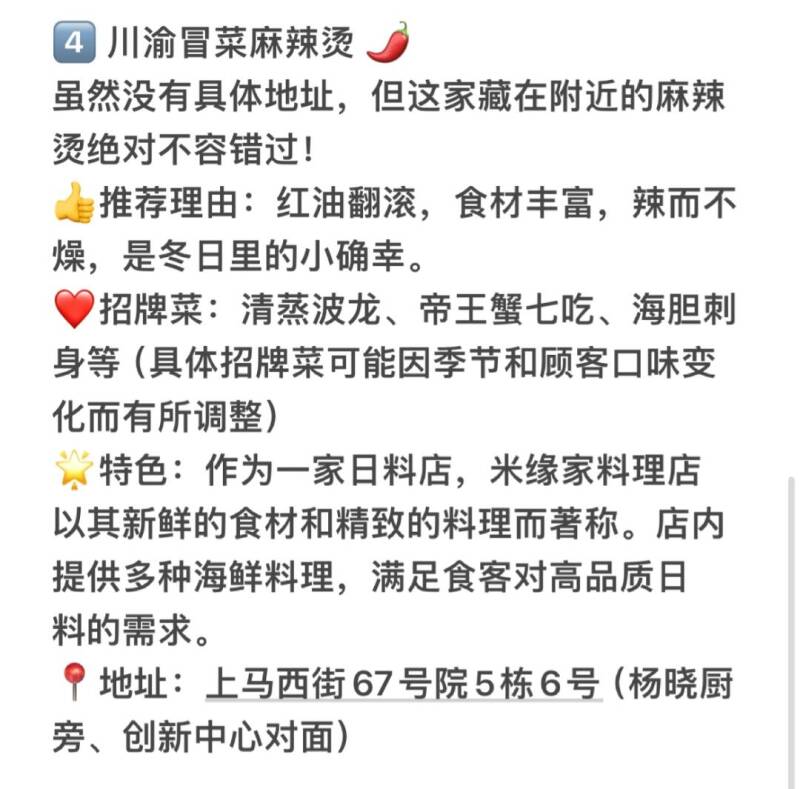Viewport: 800px width, 789px height.
Task: Open the underlined address 上马西街67号院5栋6号
Action: [x=403, y=686]
